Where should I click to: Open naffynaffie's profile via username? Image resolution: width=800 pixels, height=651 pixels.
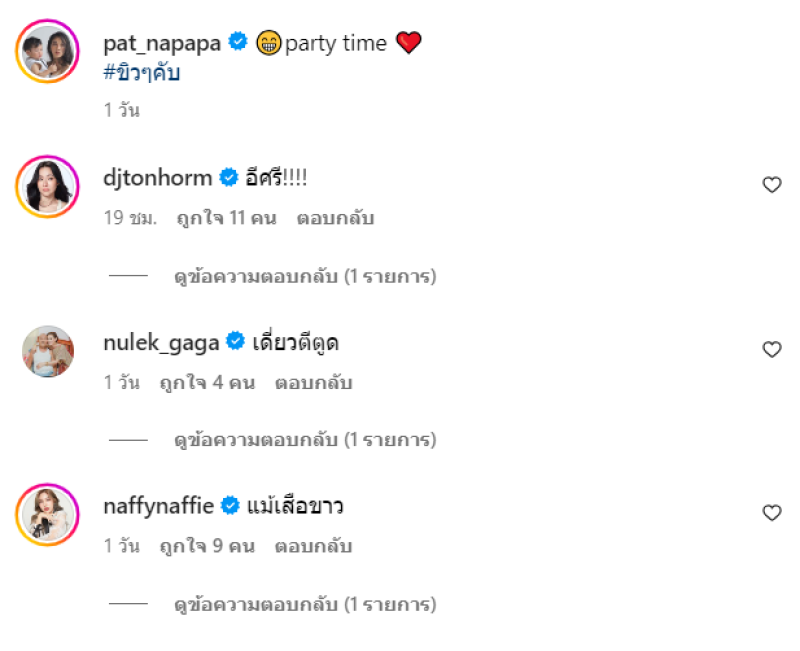click(158, 506)
